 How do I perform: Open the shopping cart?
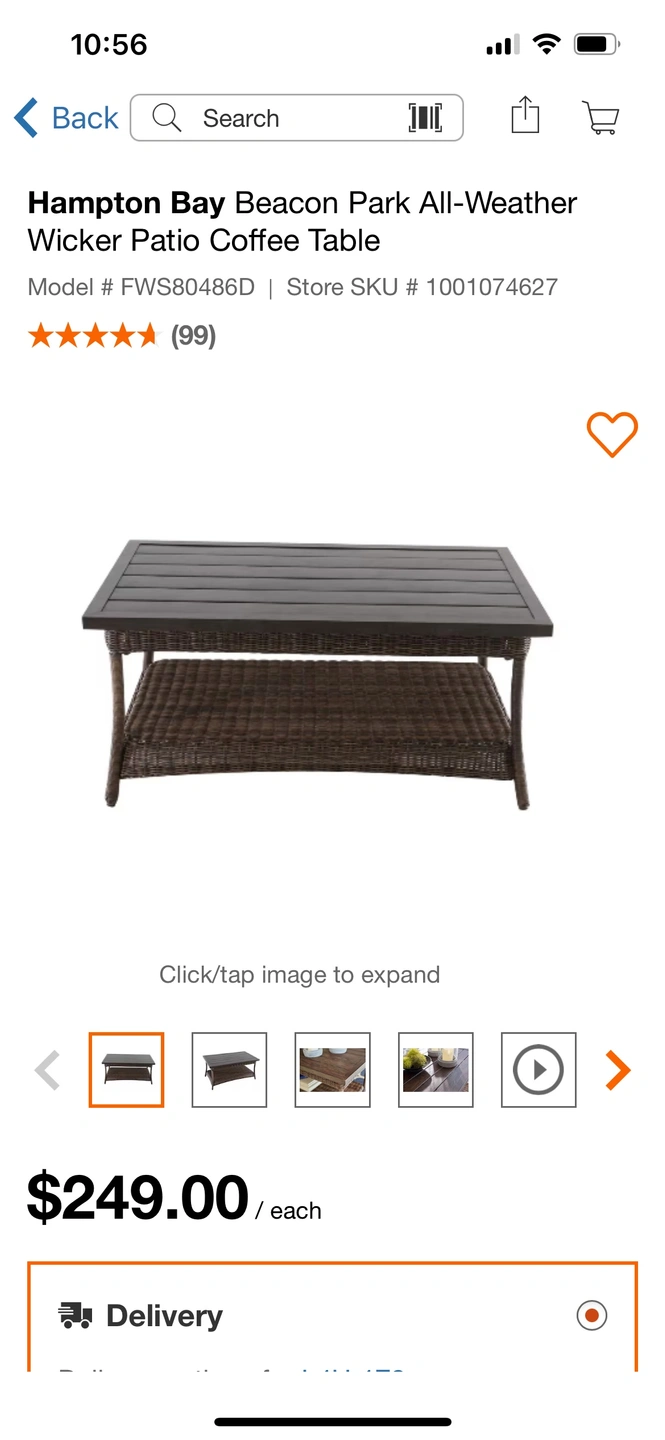(600, 117)
